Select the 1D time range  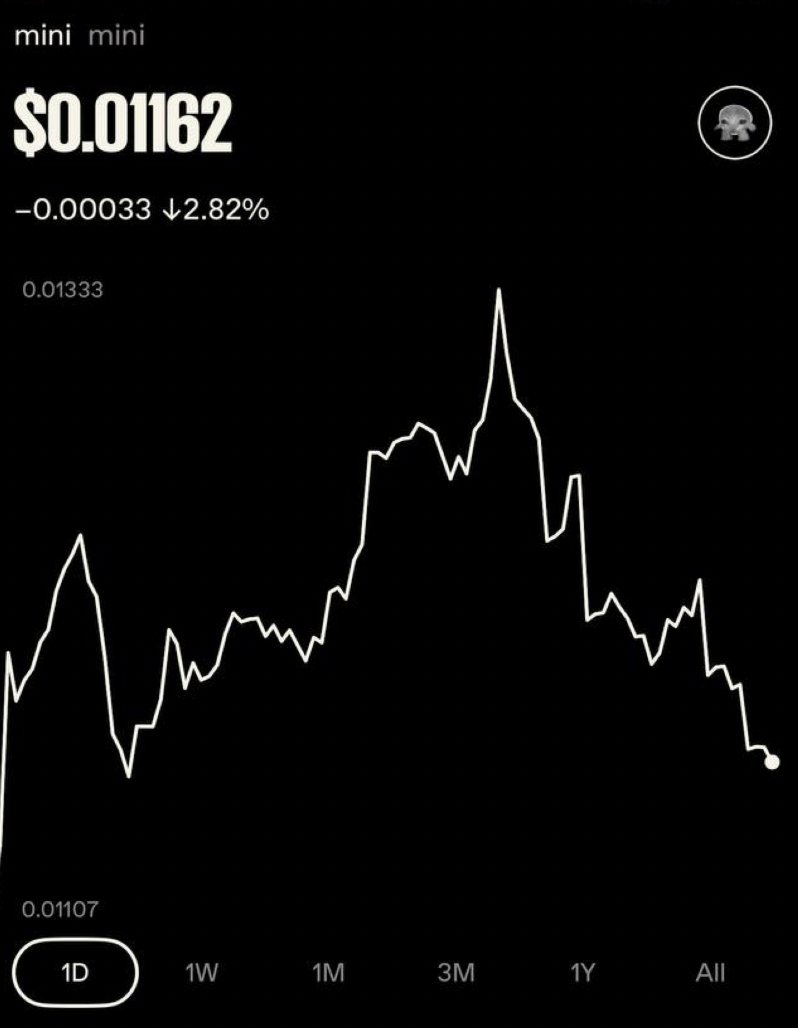pyautogui.click(x=75, y=972)
